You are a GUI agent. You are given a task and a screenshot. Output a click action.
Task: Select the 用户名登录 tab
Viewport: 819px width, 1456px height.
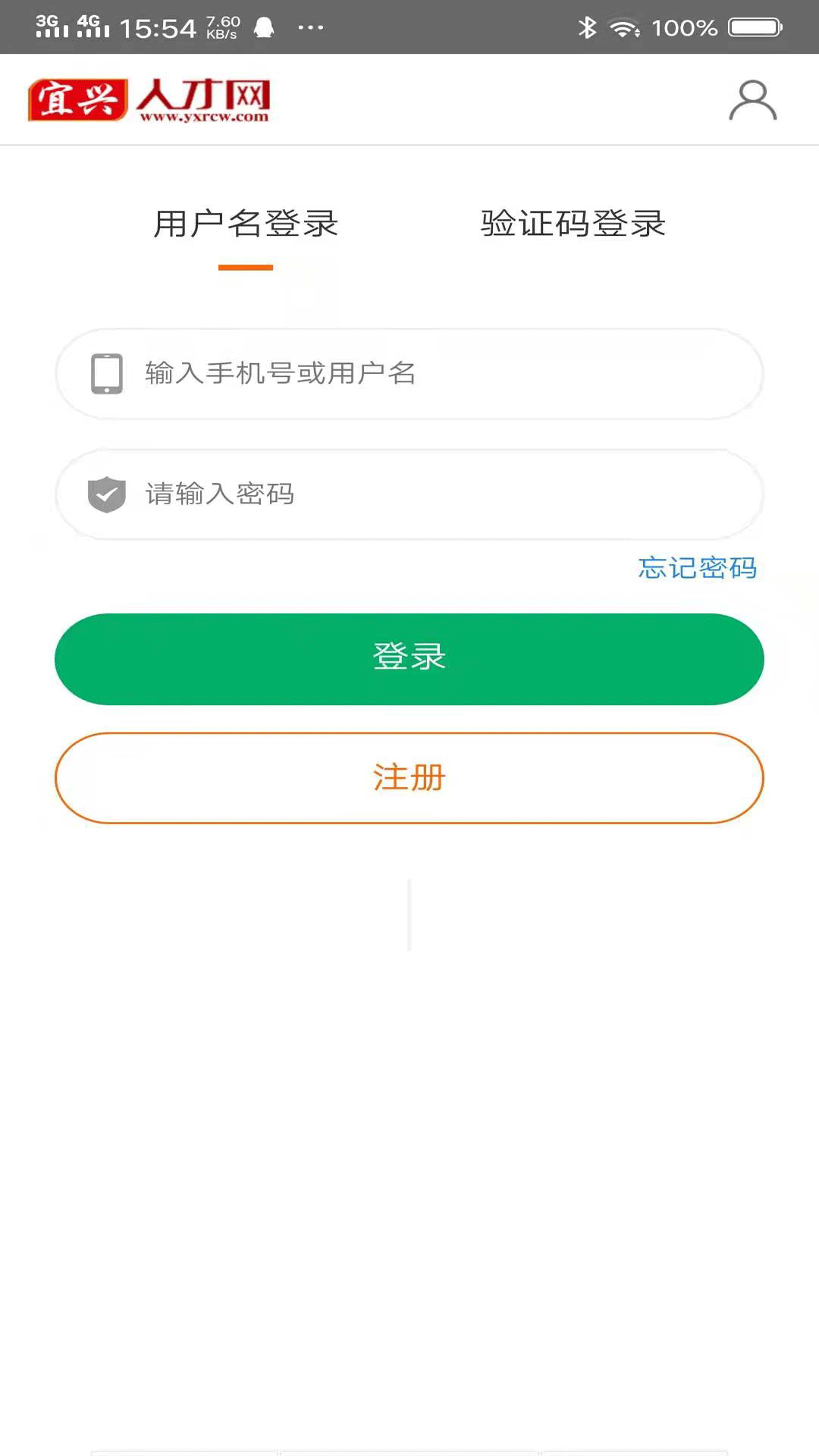click(x=245, y=224)
